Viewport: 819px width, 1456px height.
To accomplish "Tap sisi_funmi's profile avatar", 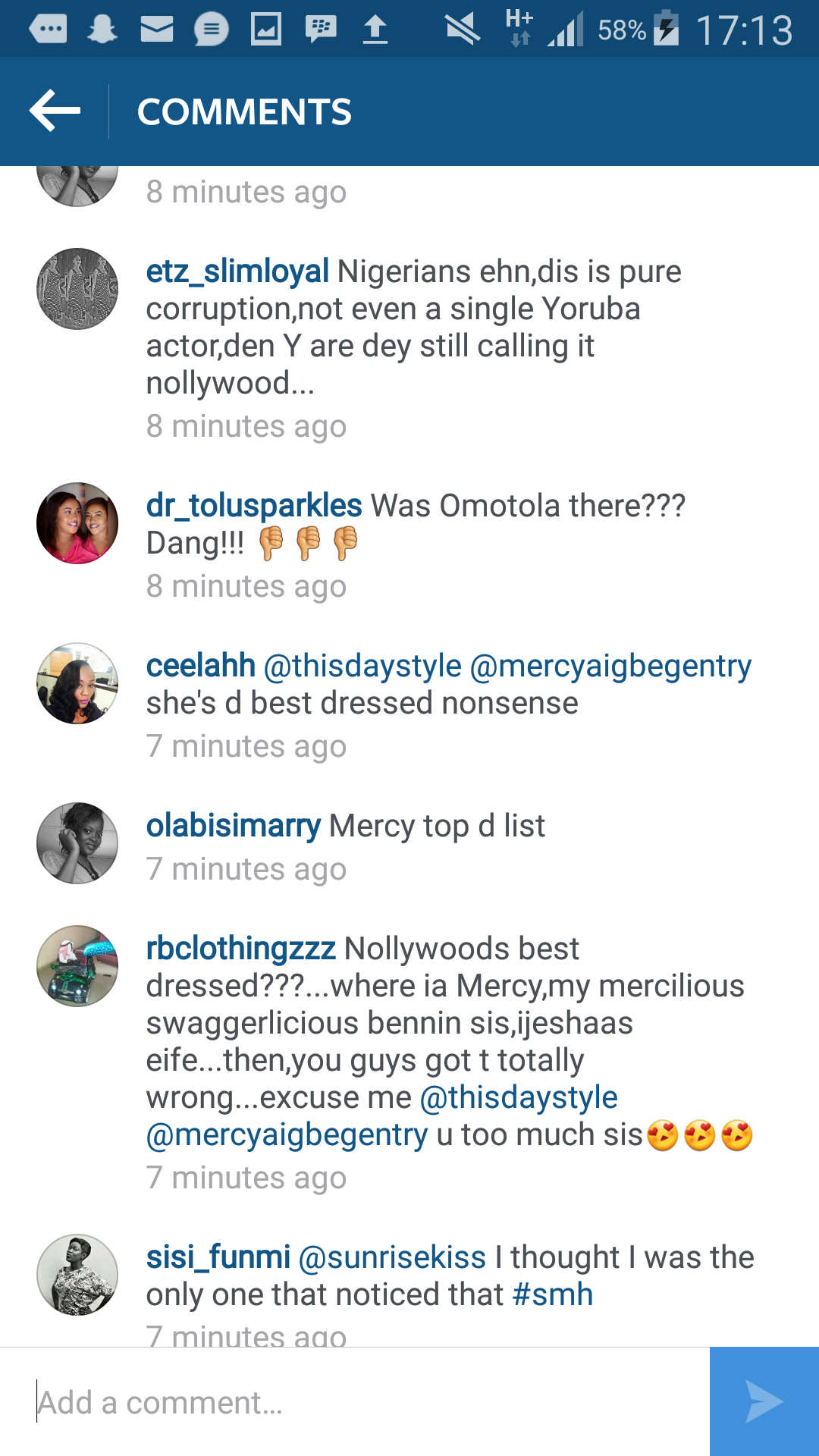I will tap(77, 1275).
